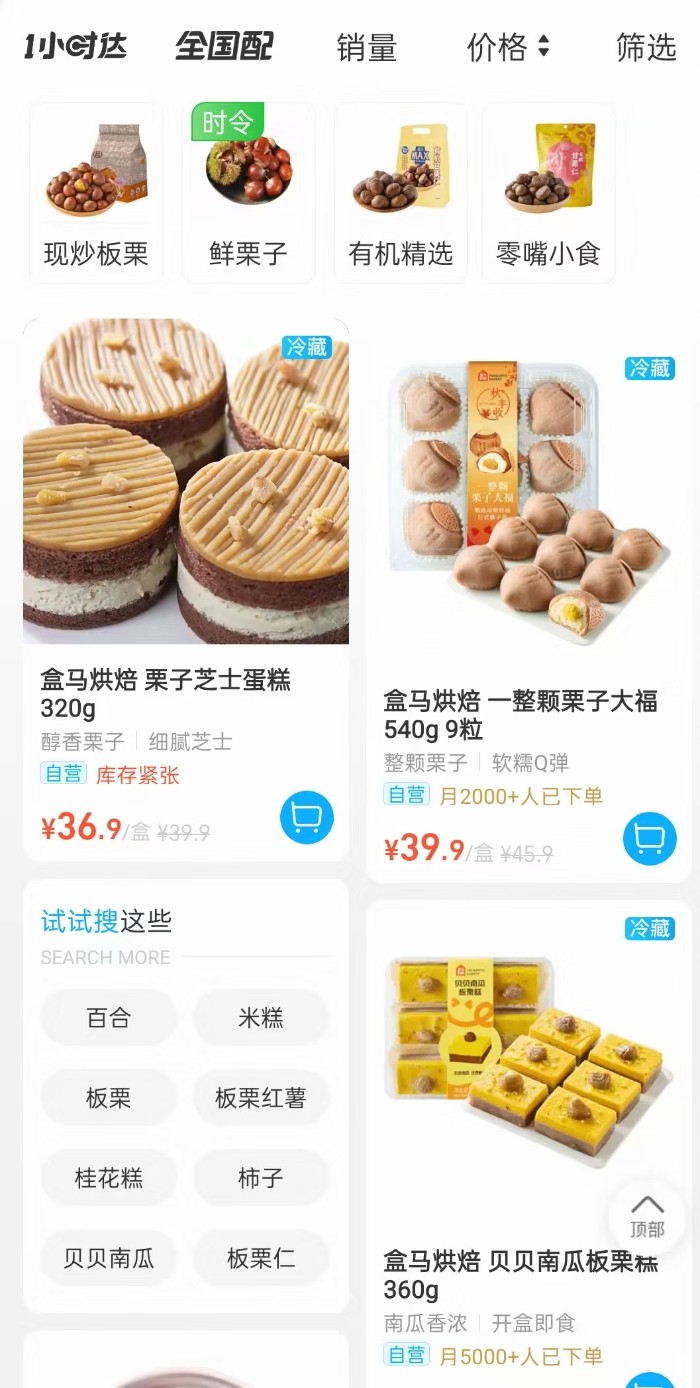700x1388 pixels.
Task: Open the 筛选 filter options
Action: (646, 47)
